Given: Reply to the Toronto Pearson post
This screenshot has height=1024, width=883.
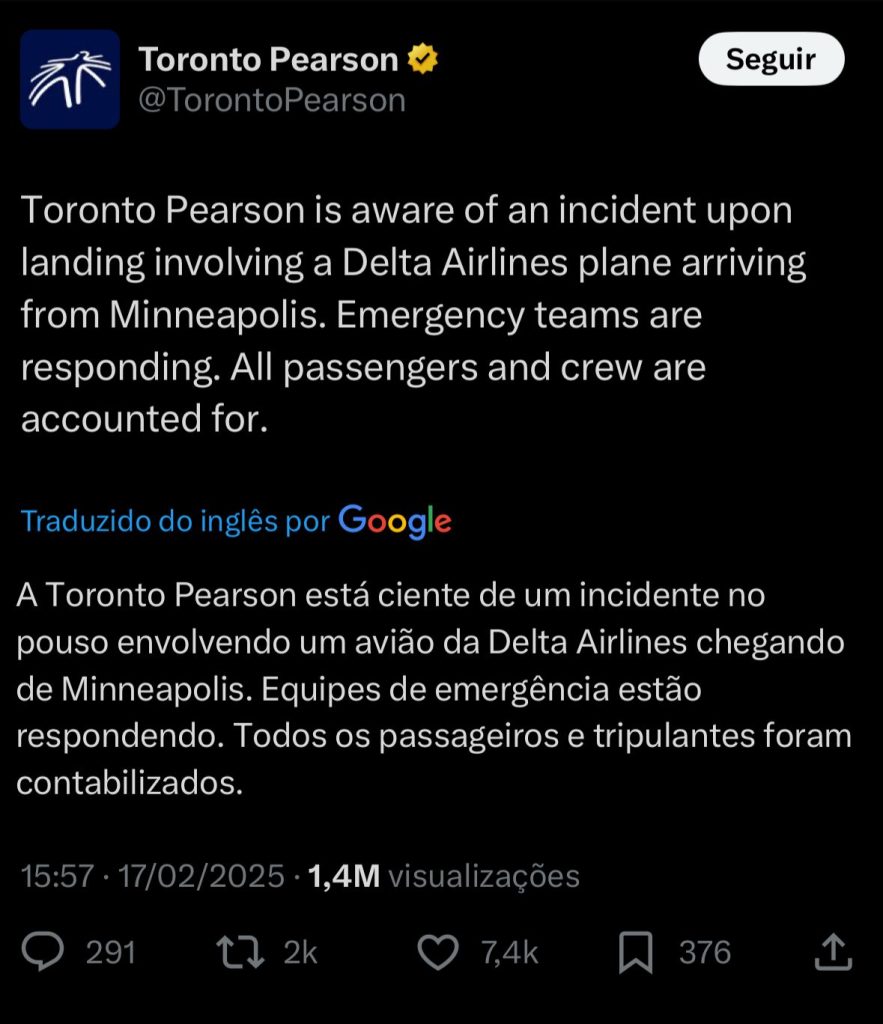Looking at the screenshot, I should [x=43, y=952].
